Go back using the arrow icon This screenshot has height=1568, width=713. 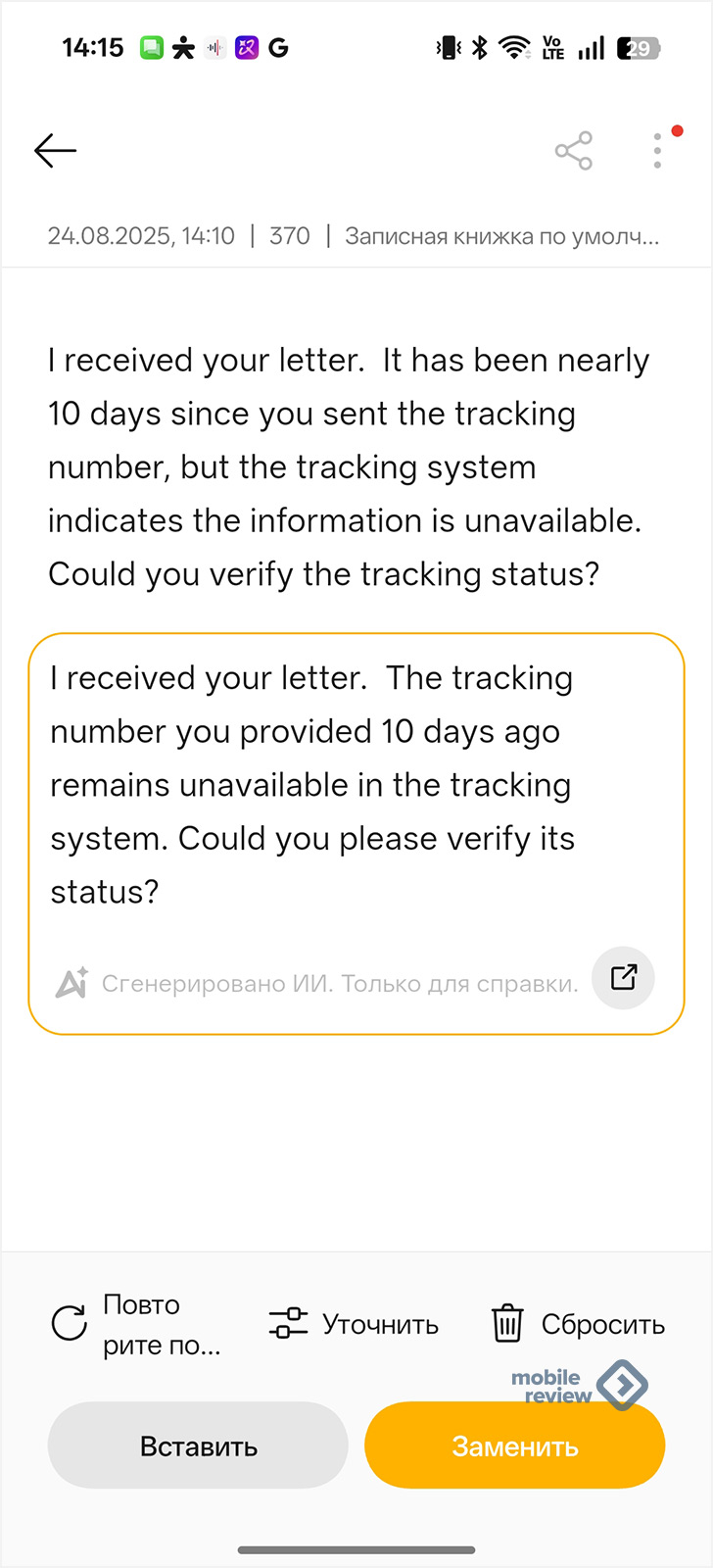tap(55, 151)
